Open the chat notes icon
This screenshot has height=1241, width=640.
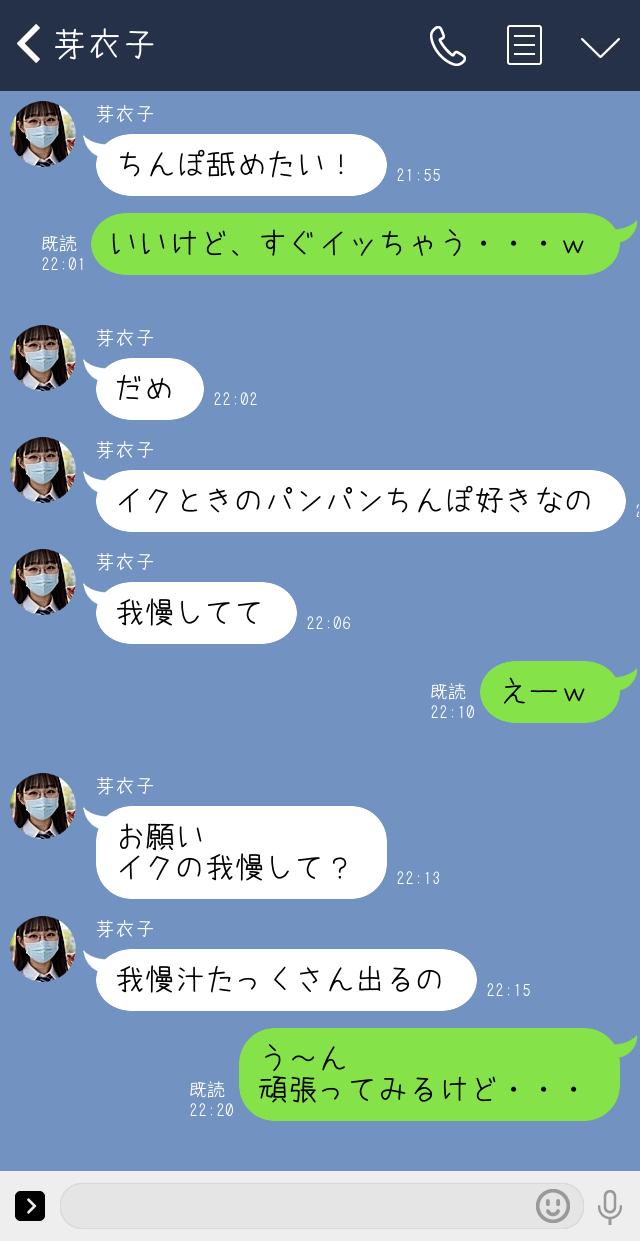(524, 46)
